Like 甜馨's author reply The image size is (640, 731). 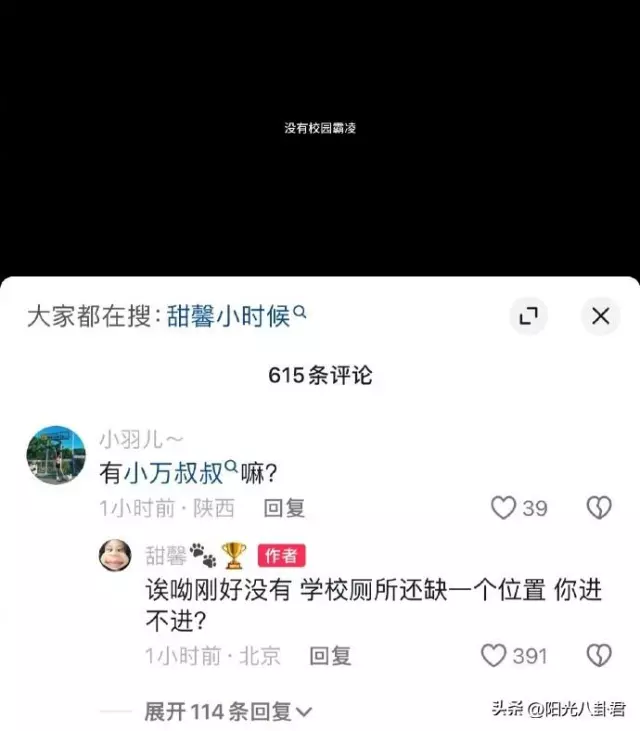click(x=494, y=656)
